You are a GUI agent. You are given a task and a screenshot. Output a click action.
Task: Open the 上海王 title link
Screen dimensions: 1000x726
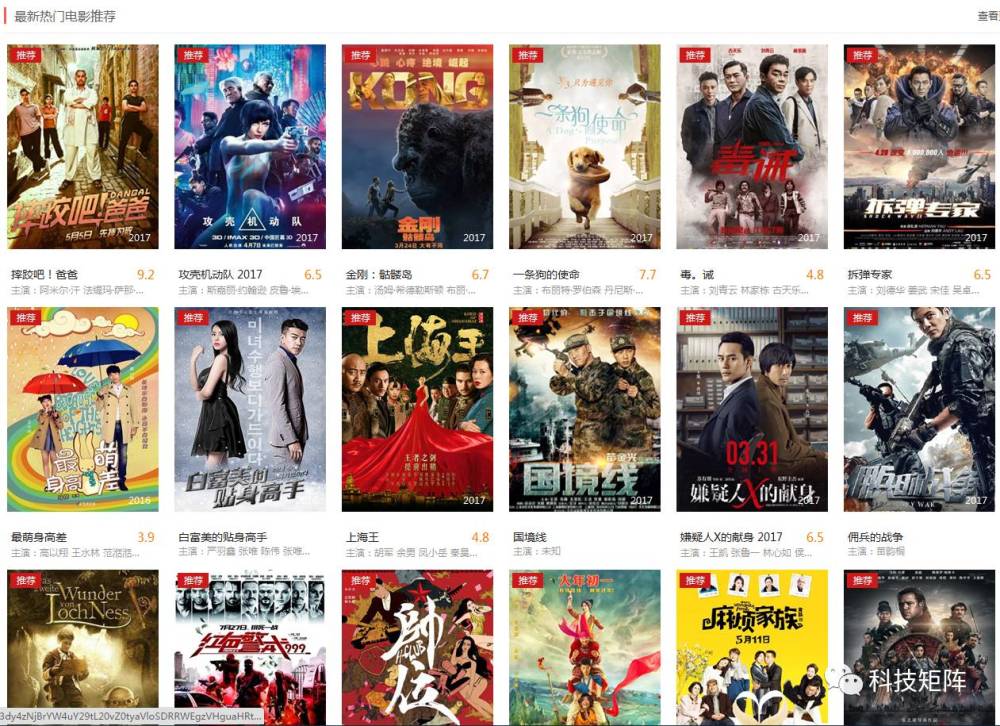[x=364, y=537]
